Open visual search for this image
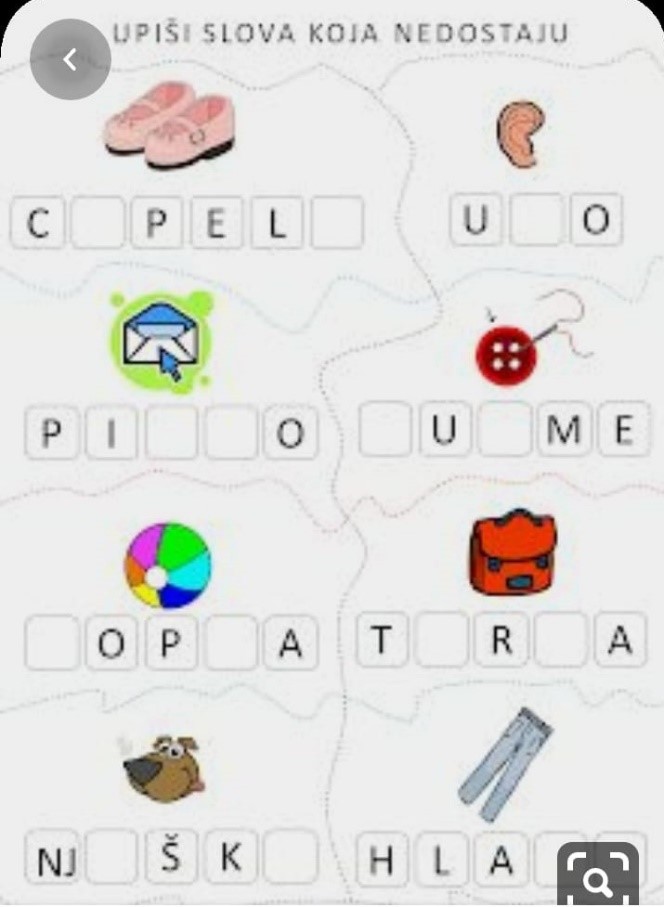The width and height of the screenshot is (664, 907). 598,880
